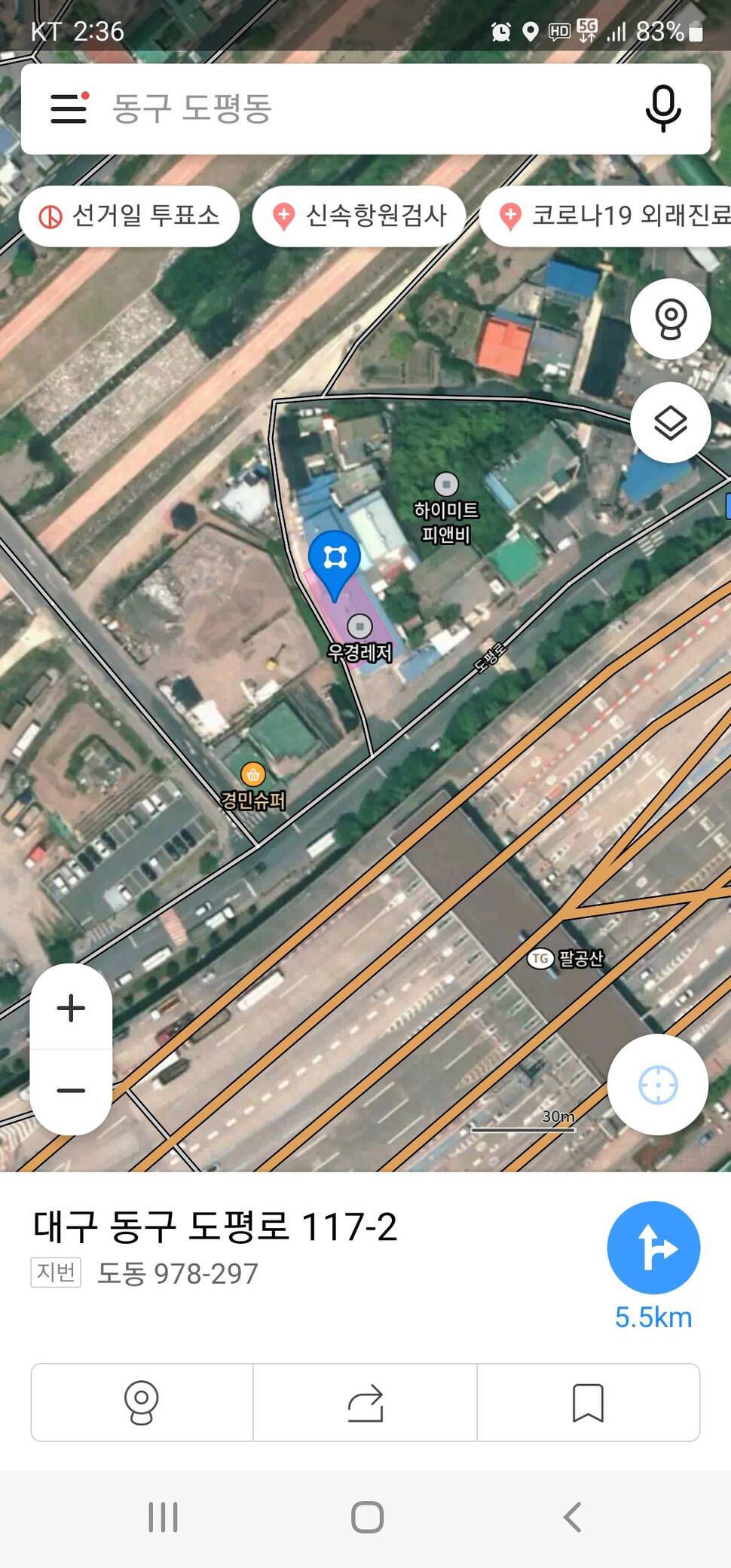This screenshot has width=731, height=1568.
Task: Open recent apps from the navigation bar
Action: [163, 1517]
